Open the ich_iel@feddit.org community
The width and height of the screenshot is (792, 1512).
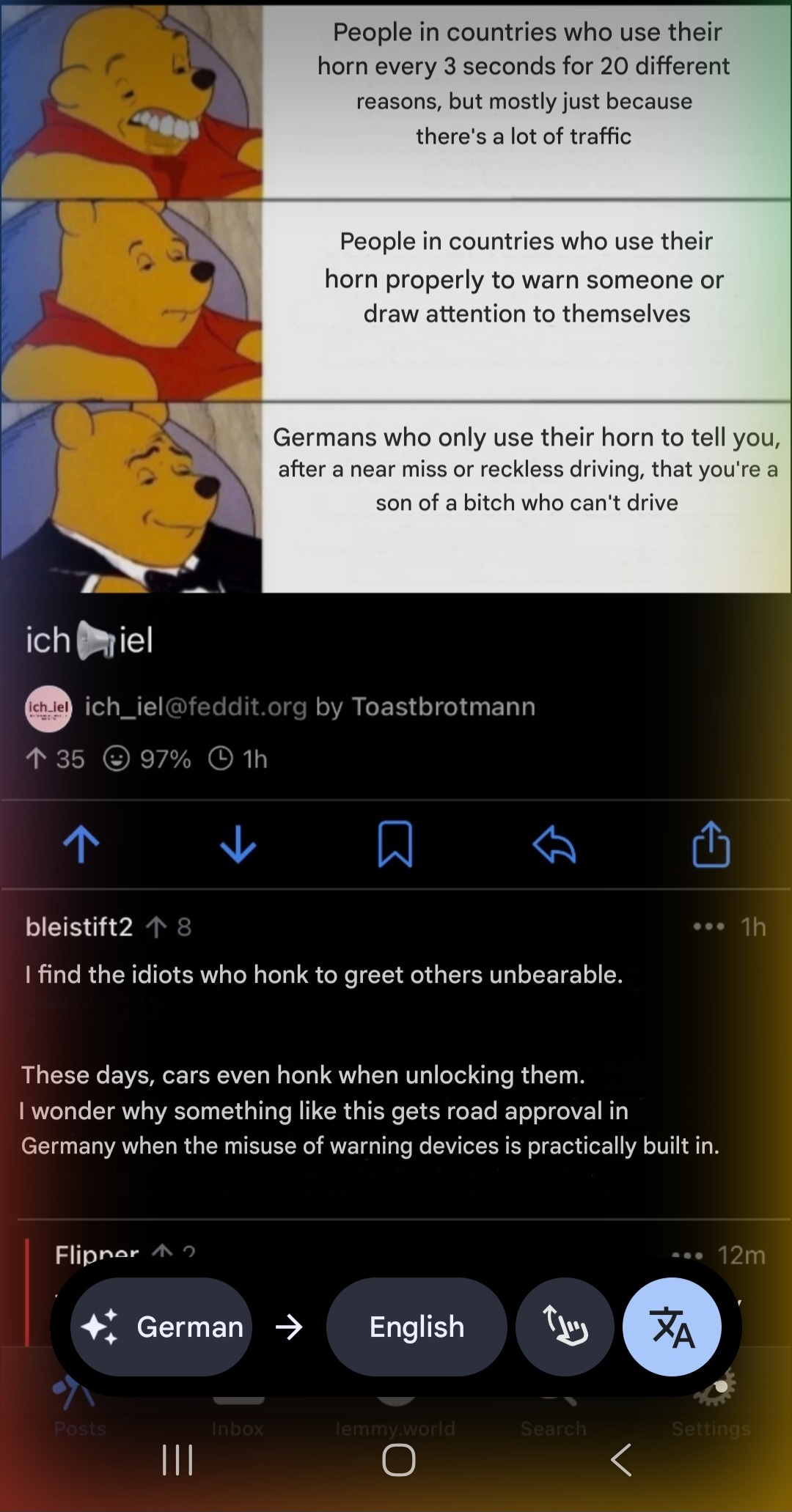point(195,707)
